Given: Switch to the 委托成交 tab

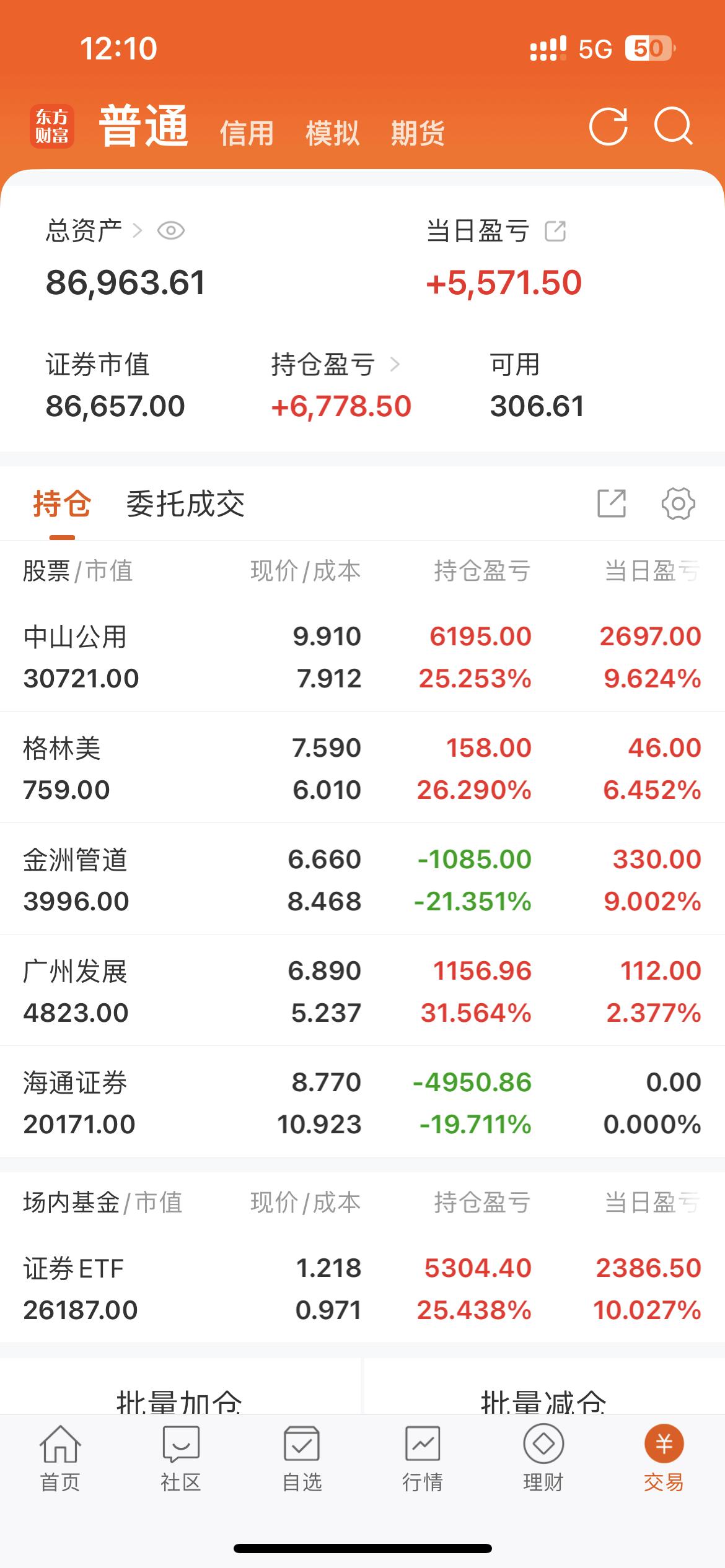Looking at the screenshot, I should (x=185, y=505).
